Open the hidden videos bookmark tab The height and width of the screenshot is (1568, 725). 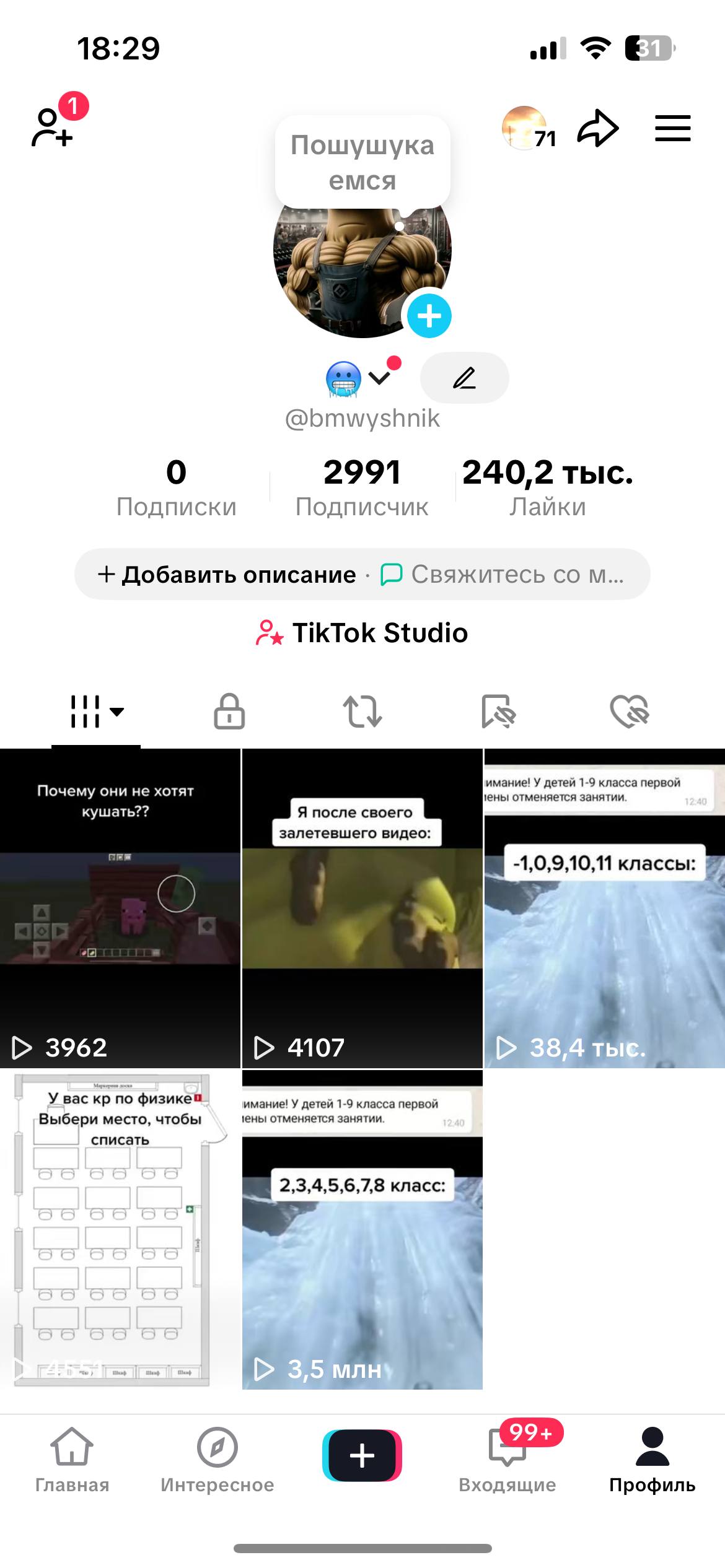(500, 711)
